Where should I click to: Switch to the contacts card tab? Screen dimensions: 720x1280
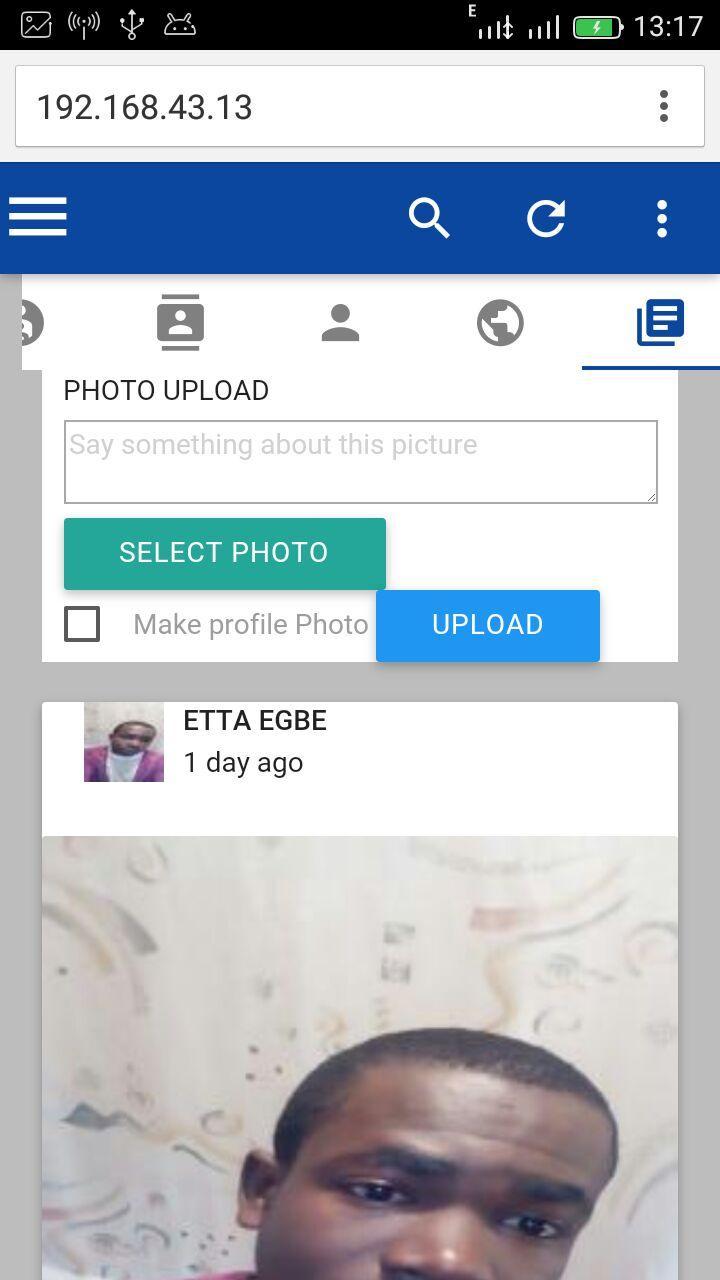point(180,322)
